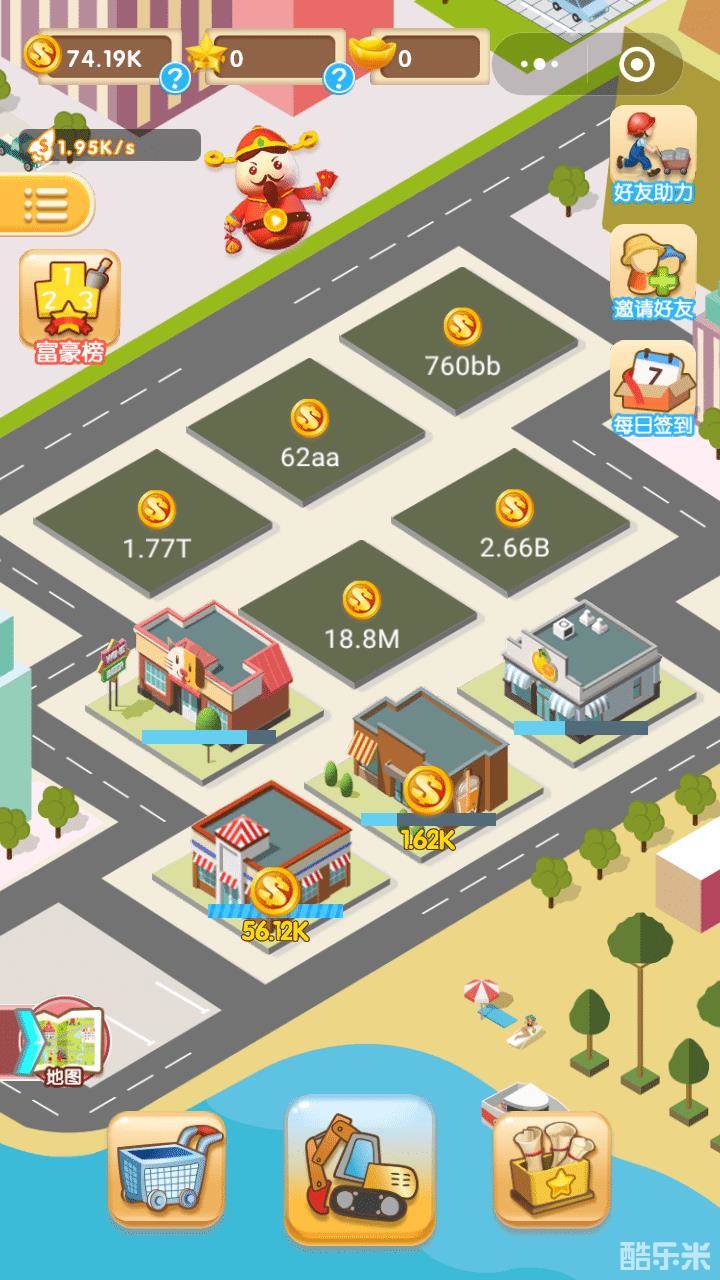Collect the 1.62K coin
The height and width of the screenshot is (1280, 720).
(x=428, y=790)
